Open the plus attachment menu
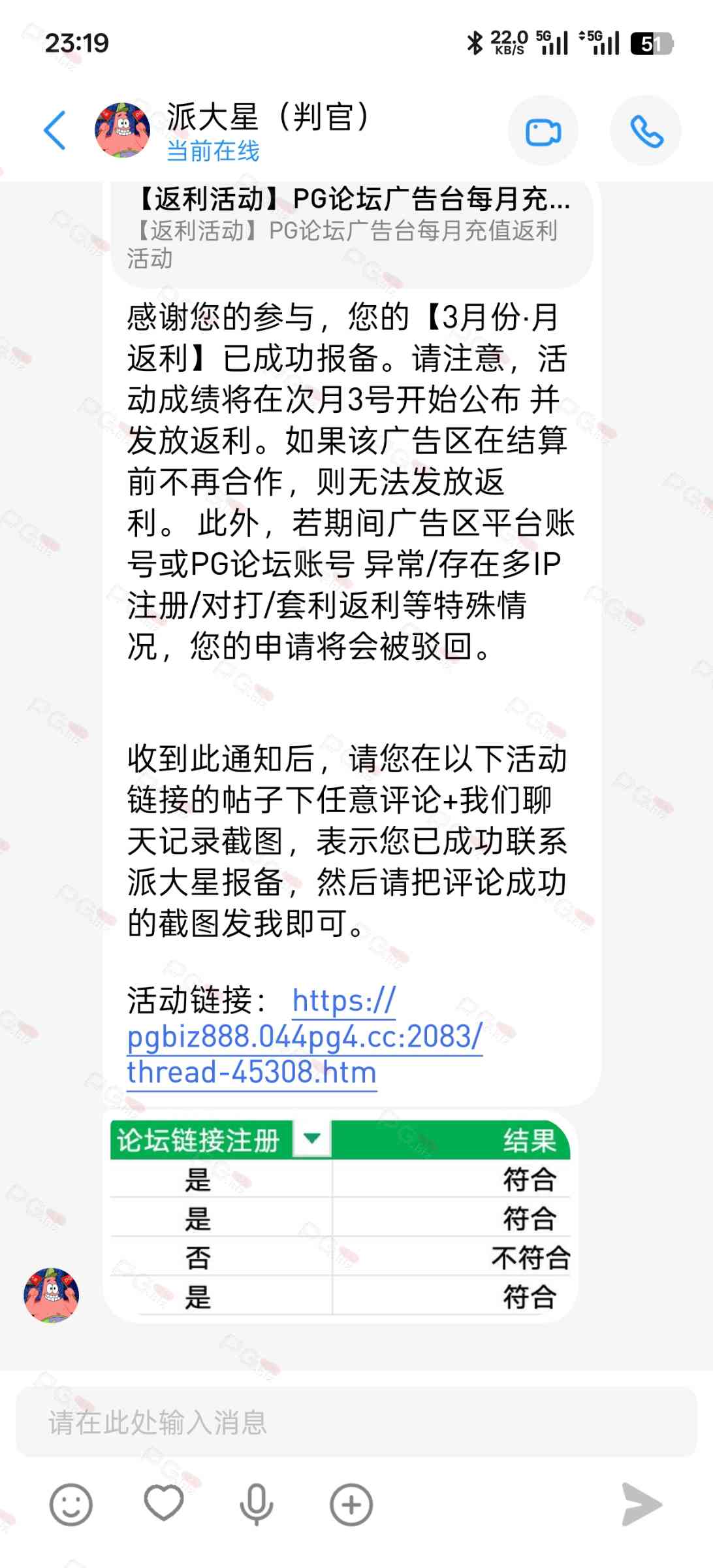 (351, 1505)
